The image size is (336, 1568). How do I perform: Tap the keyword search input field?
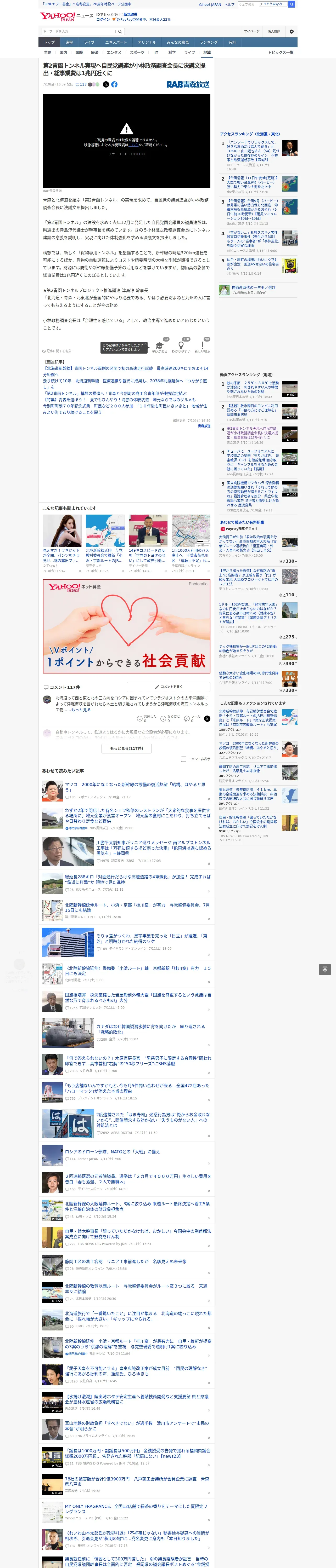click(x=78, y=31)
